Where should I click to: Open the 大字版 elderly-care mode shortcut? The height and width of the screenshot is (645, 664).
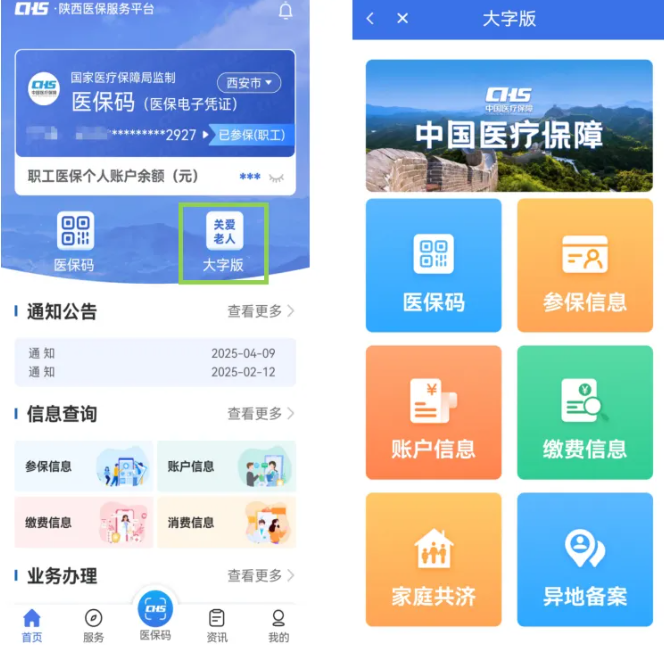pyautogui.click(x=223, y=243)
